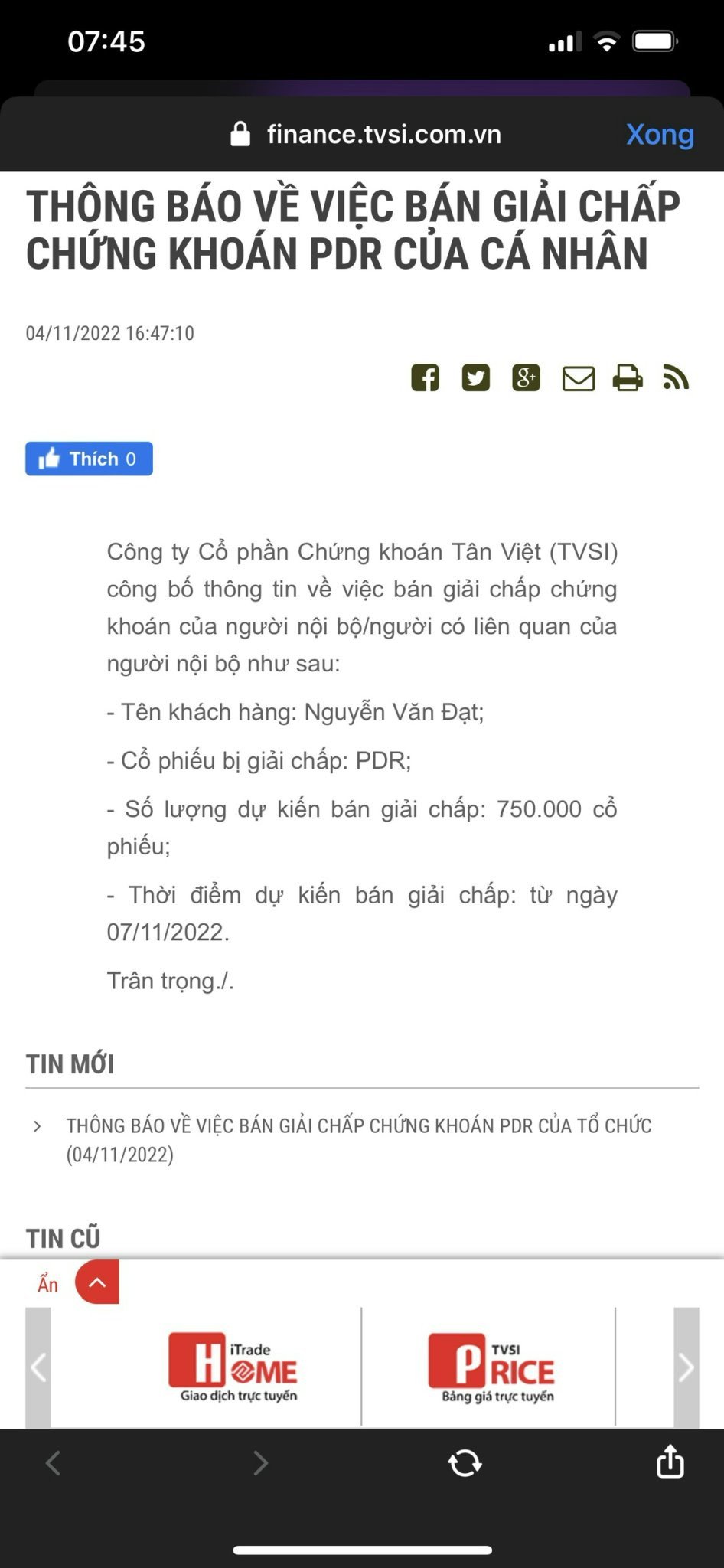Screen dimensions: 724x1568
Task: Open the iOS share sheet icon
Action: pos(670,1462)
